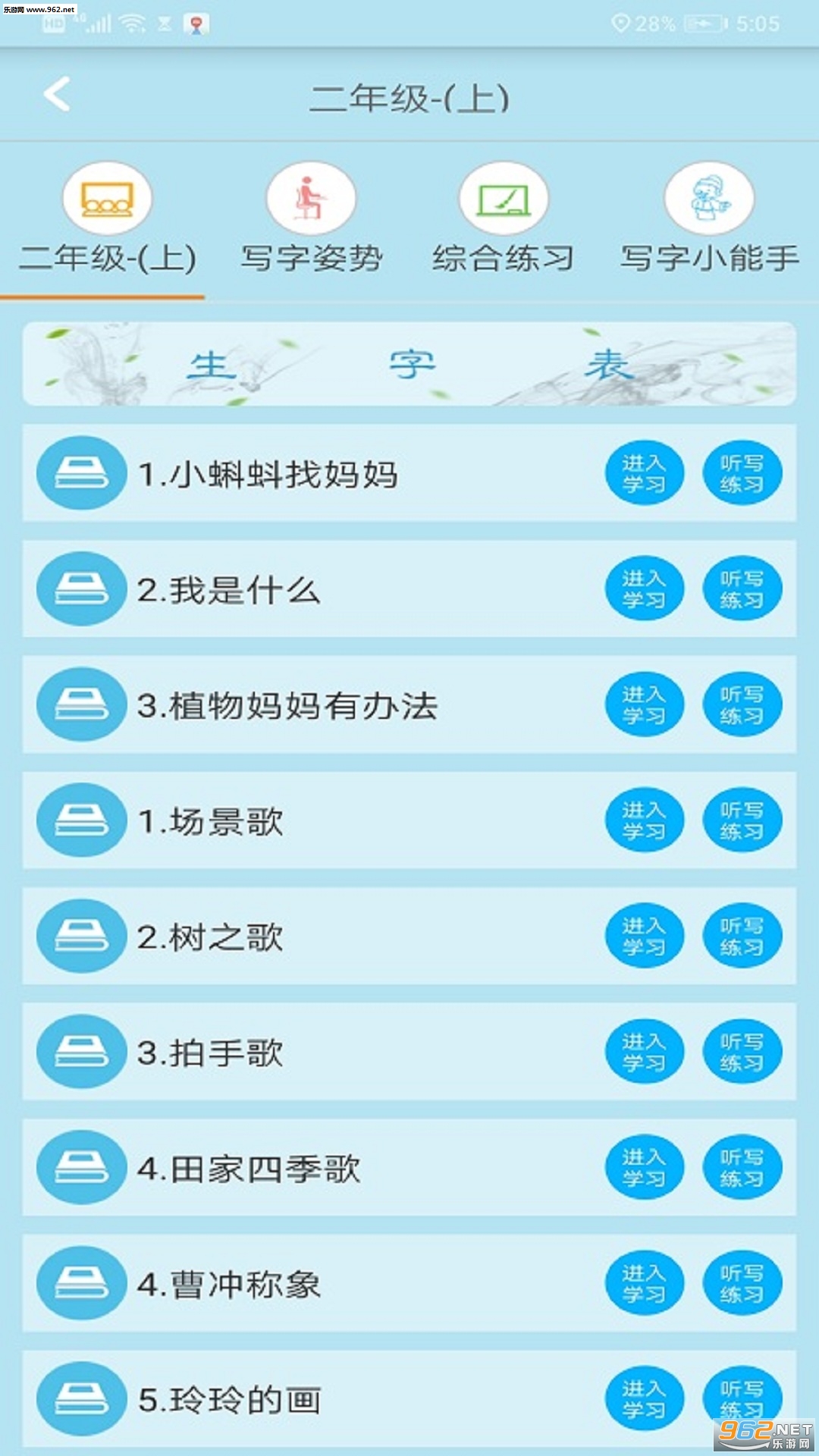Go back using the top-left arrow

(58, 95)
